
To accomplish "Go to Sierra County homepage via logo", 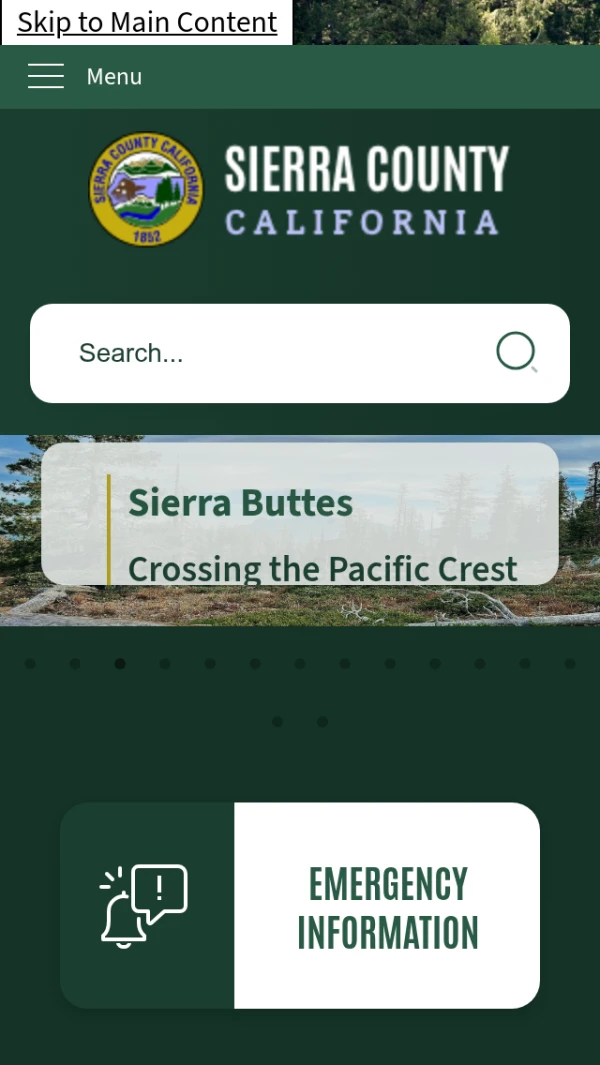I will click(299, 190).
